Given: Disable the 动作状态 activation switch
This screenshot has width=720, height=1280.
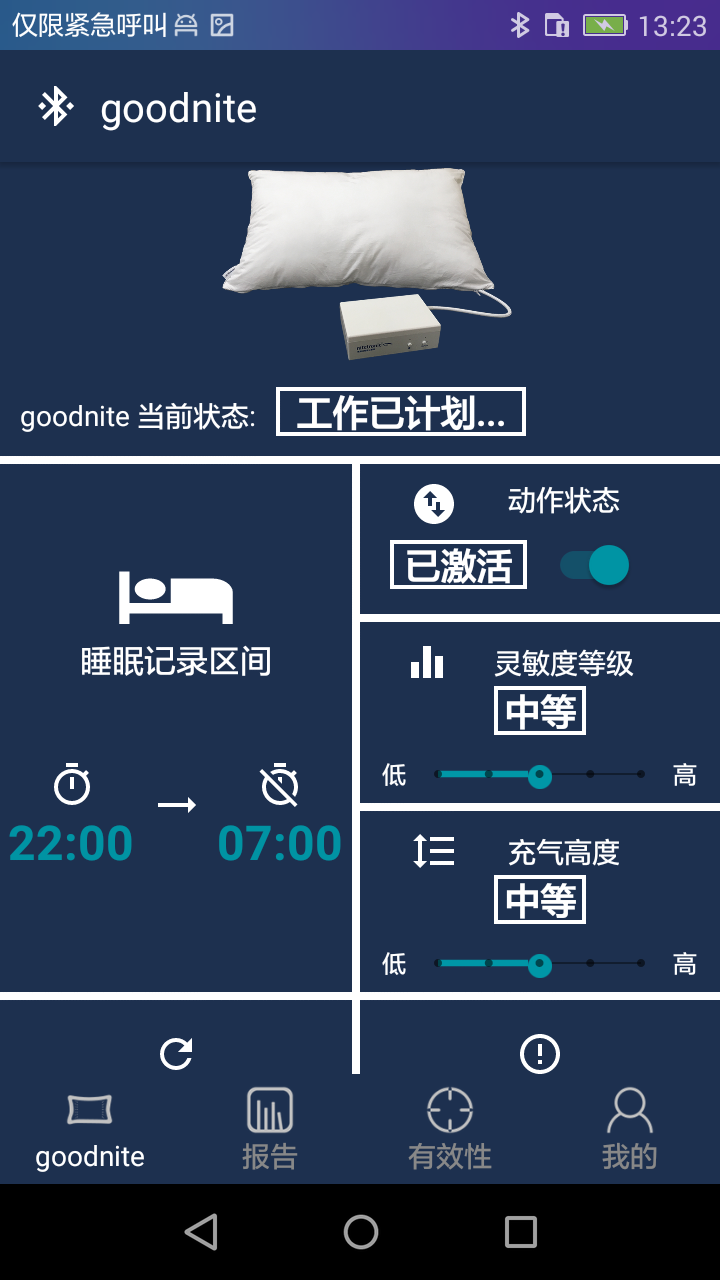Looking at the screenshot, I should (594, 564).
